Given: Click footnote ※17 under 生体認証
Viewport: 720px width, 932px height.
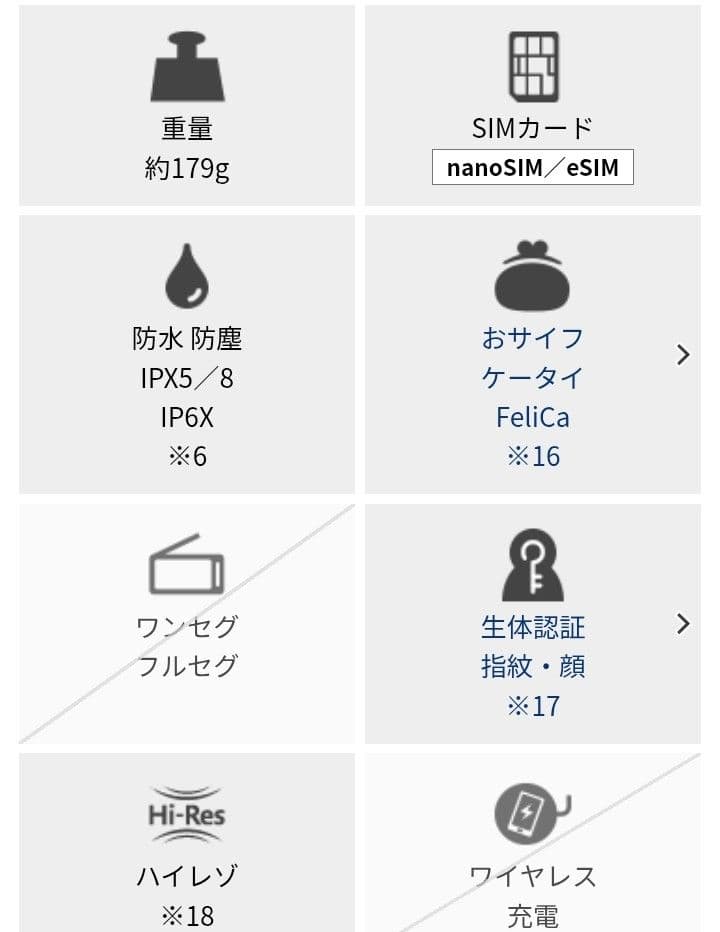Looking at the screenshot, I should tap(533, 704).
